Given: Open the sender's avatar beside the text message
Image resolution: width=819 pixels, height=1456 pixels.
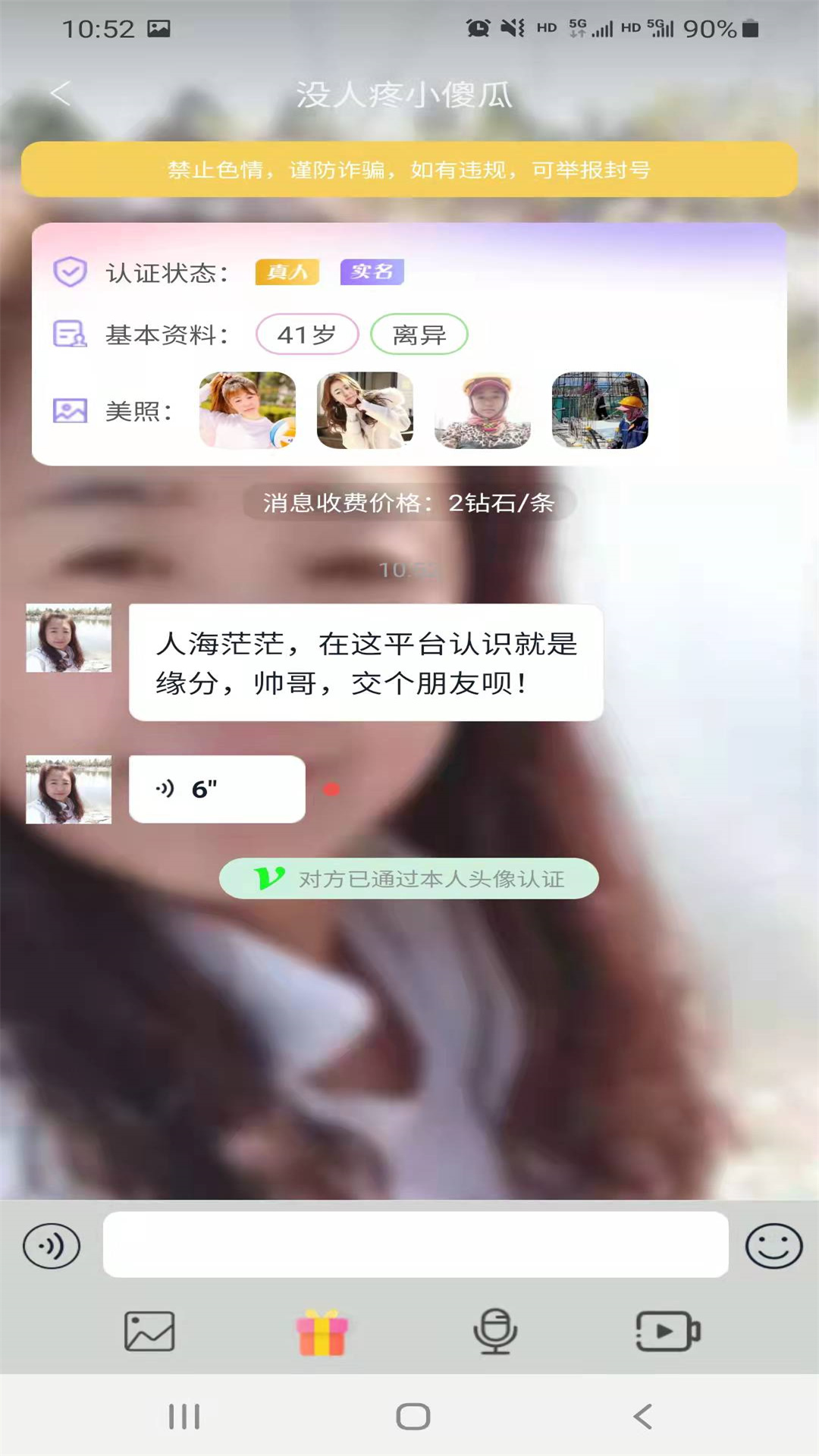Looking at the screenshot, I should [68, 638].
